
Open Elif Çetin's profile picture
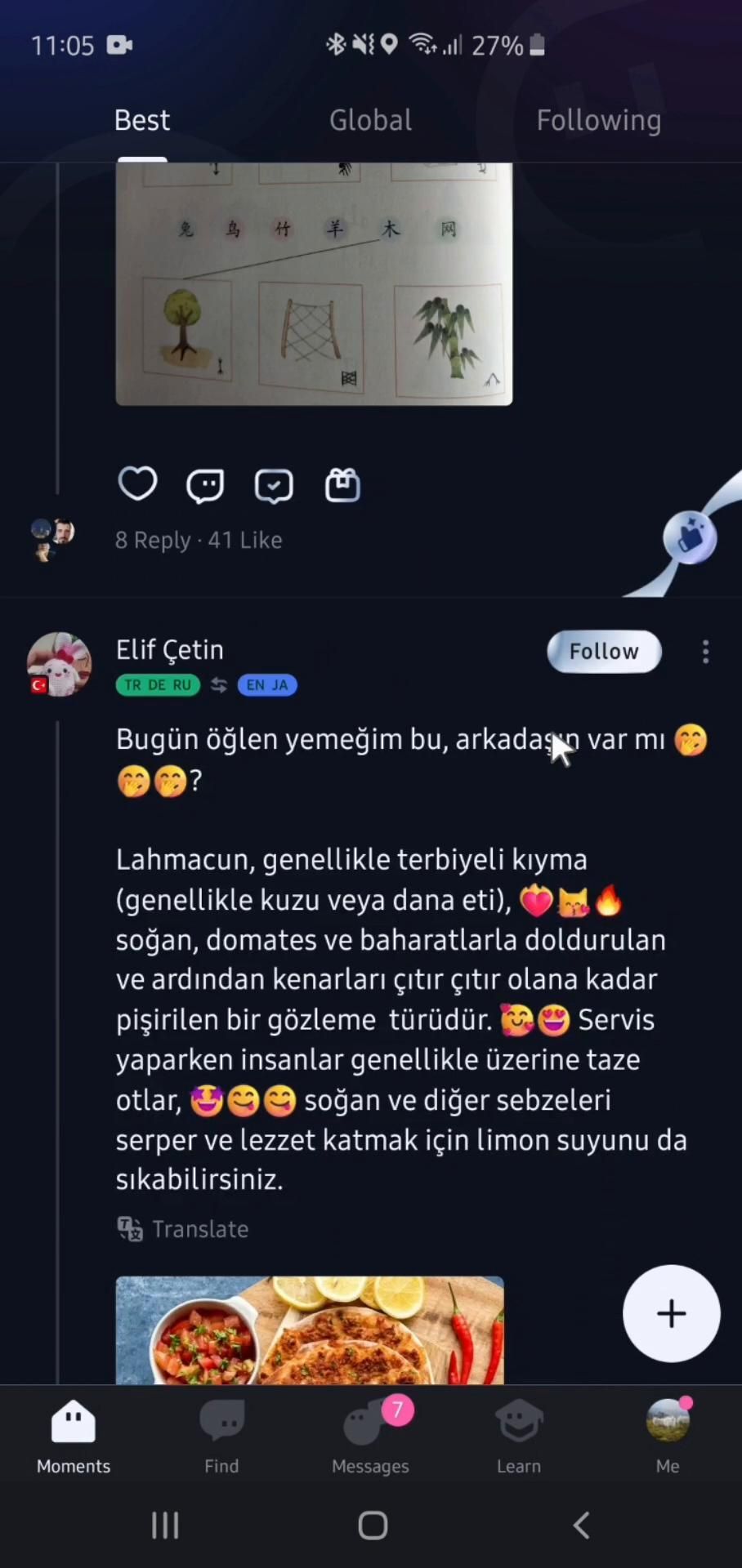pos(59,663)
